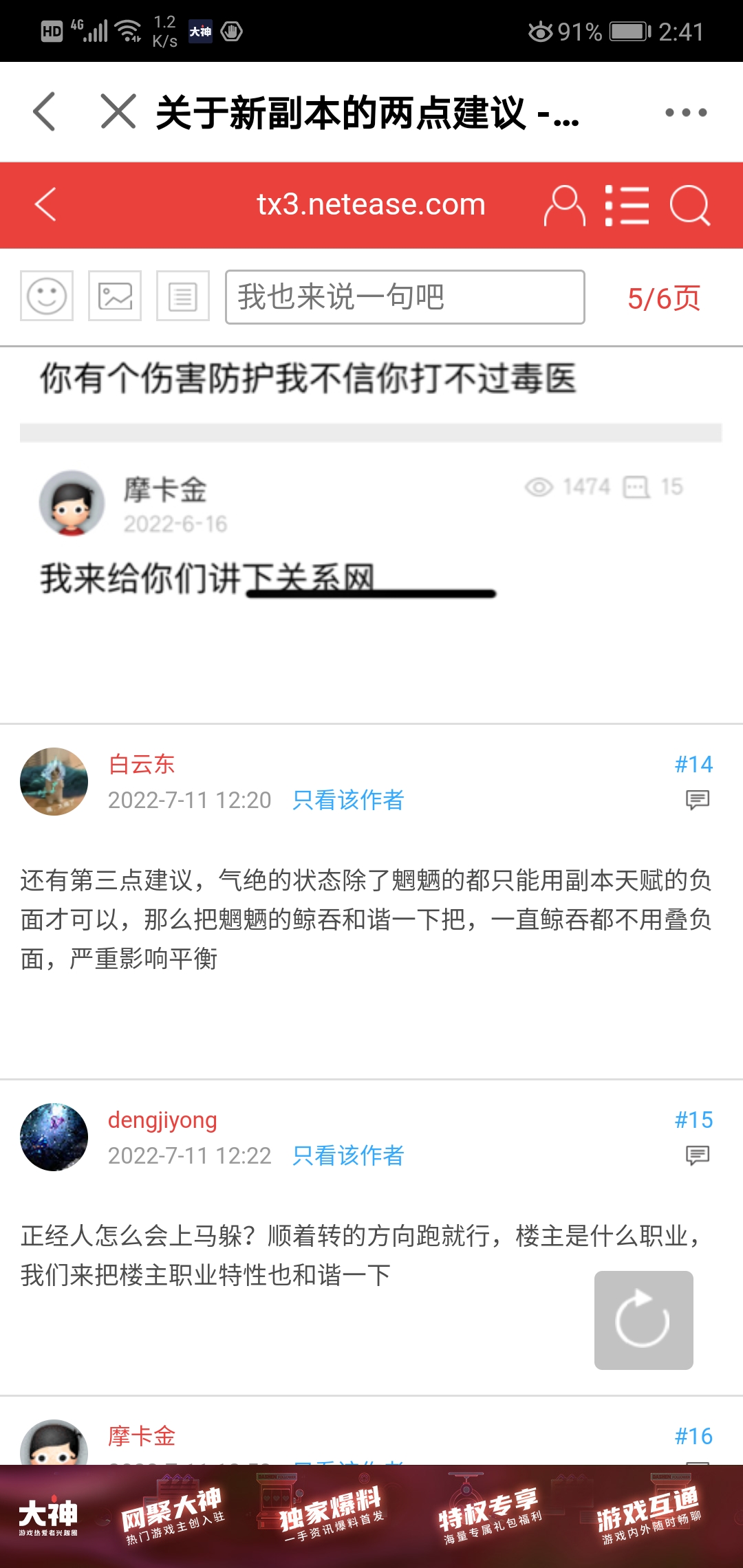Tap the grey refresh button

coord(643,1320)
